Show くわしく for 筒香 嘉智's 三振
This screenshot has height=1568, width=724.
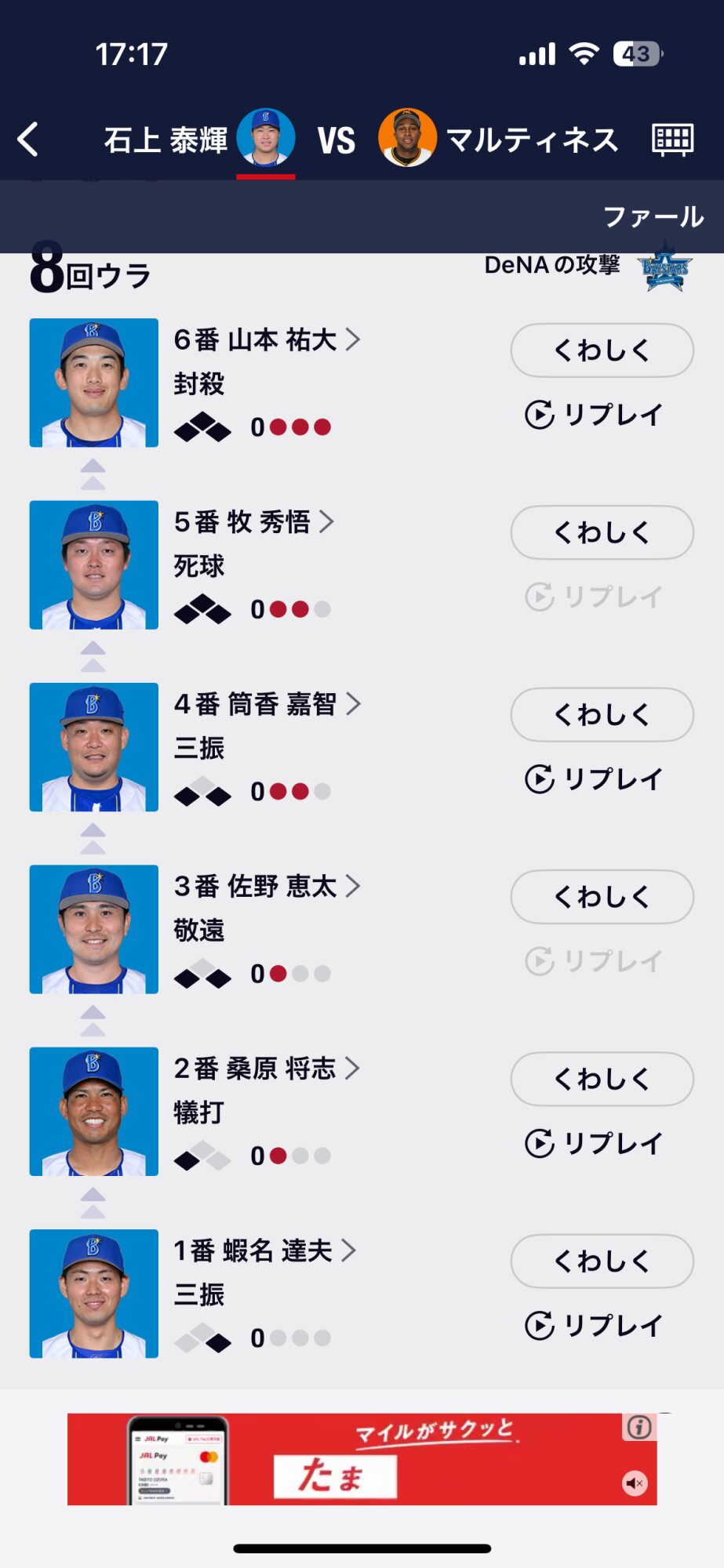click(x=602, y=715)
